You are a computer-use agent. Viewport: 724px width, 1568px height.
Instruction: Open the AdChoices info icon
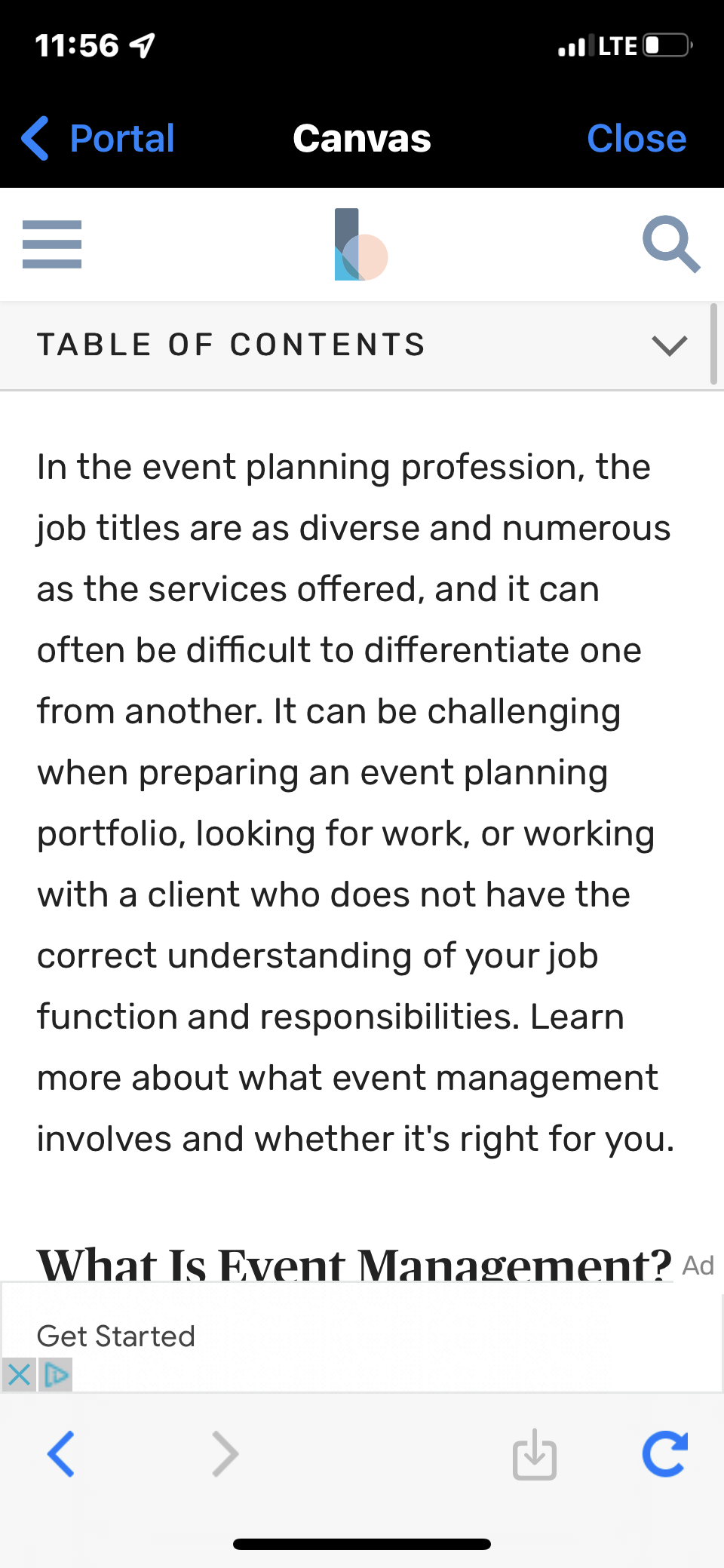[x=56, y=1375]
